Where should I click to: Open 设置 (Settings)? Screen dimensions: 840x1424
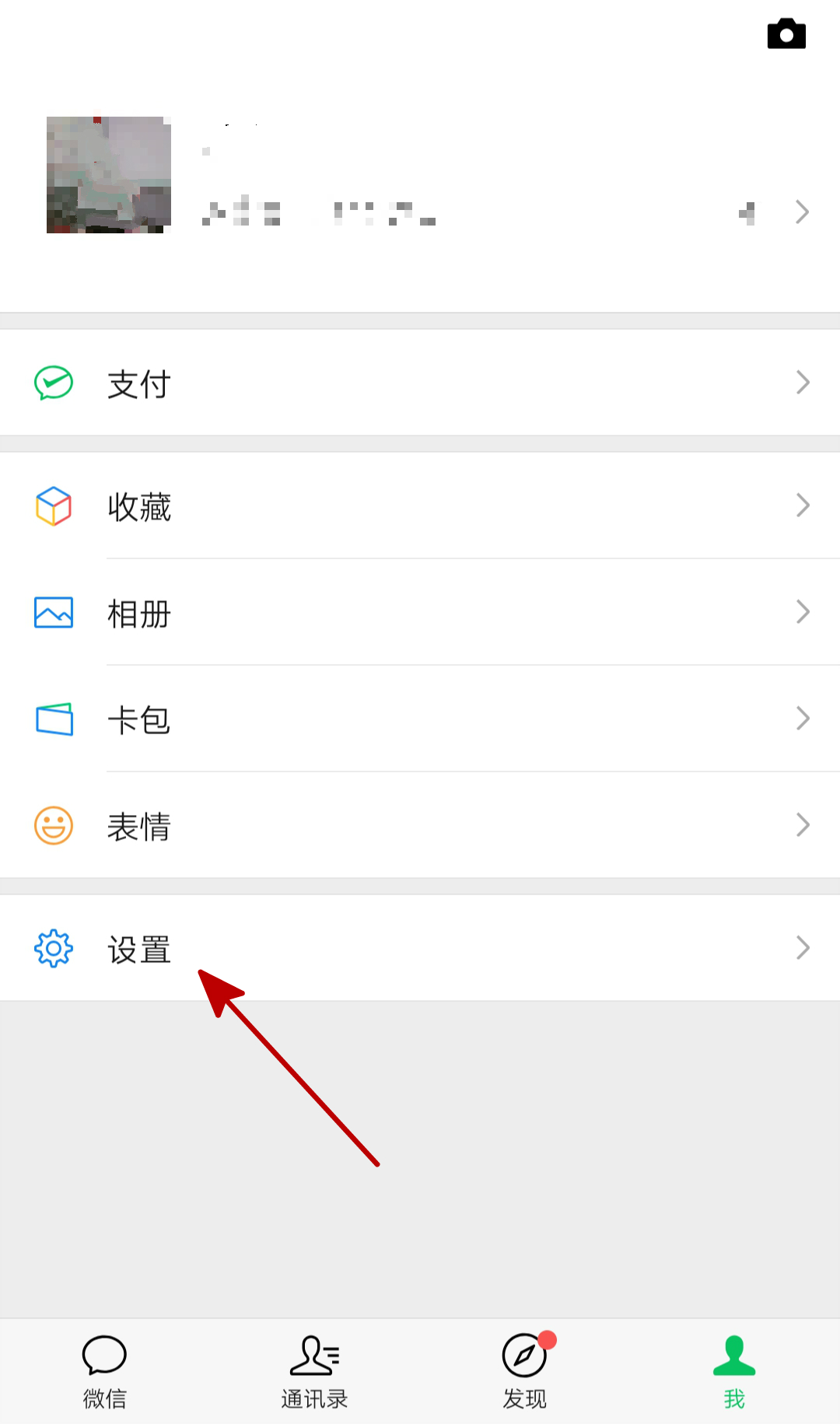(420, 948)
